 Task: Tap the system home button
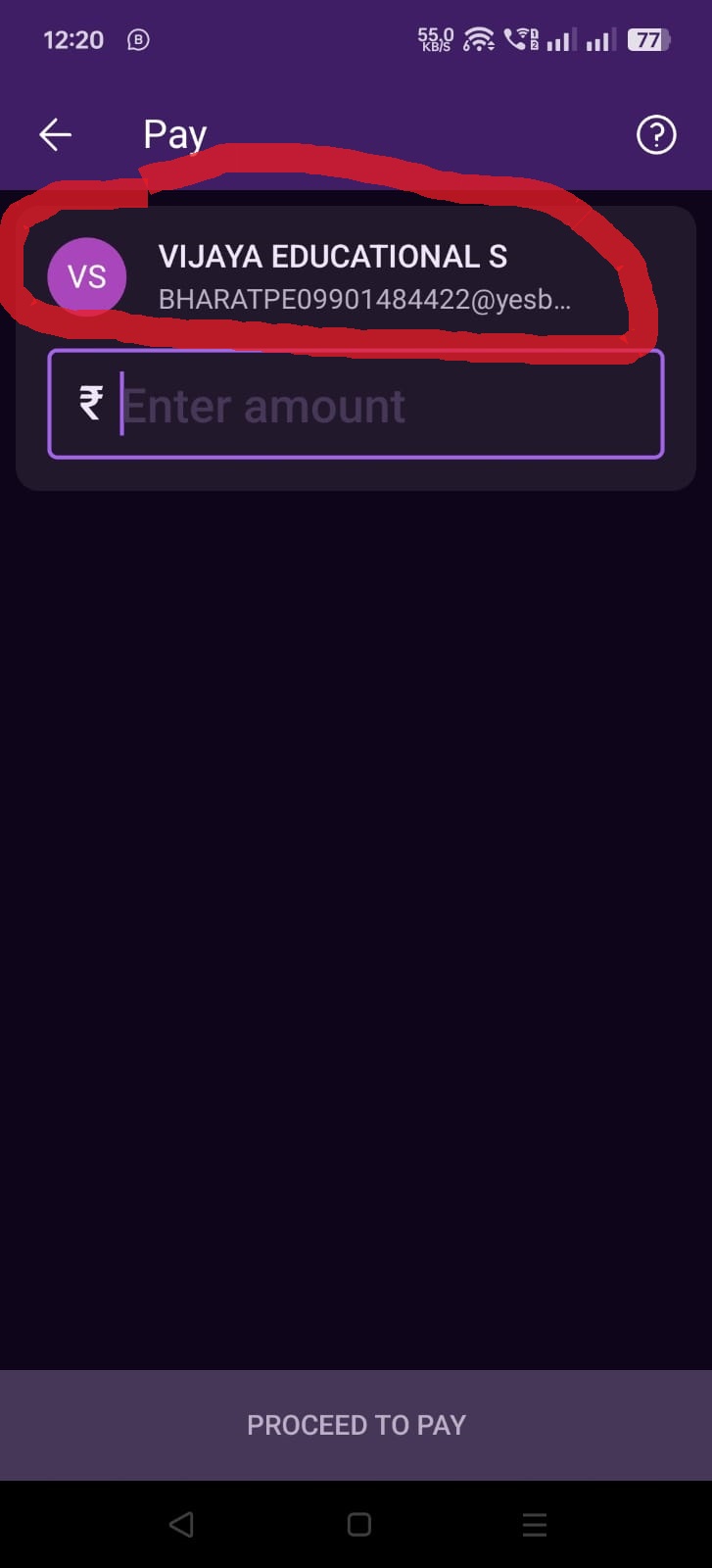tap(359, 1524)
